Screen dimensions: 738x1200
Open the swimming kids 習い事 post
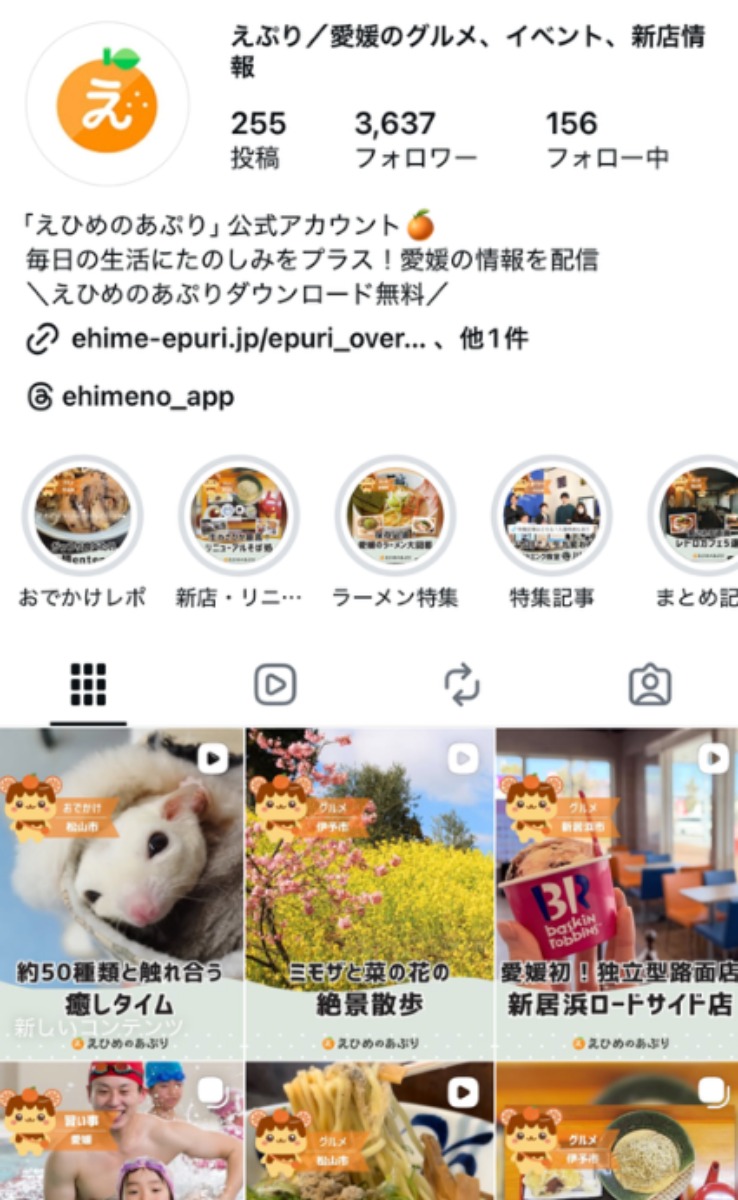click(x=121, y=1132)
